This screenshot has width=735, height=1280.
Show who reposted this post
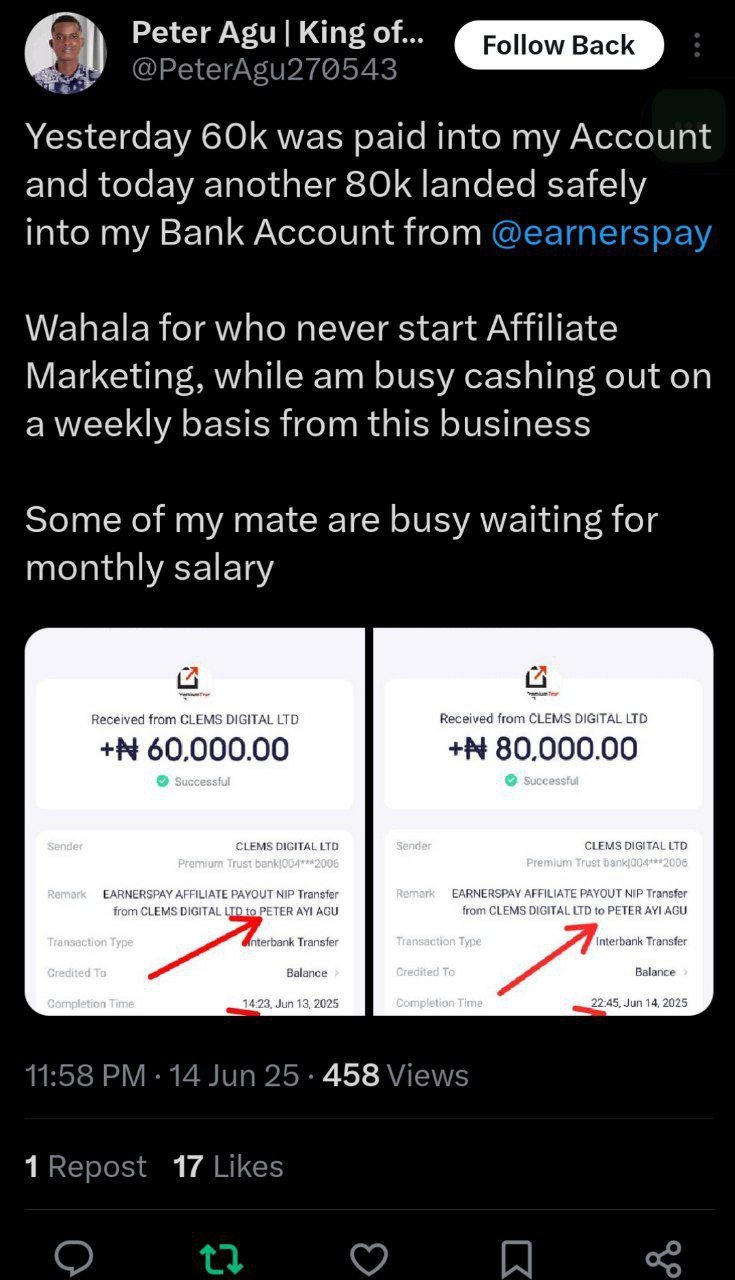(85, 1166)
